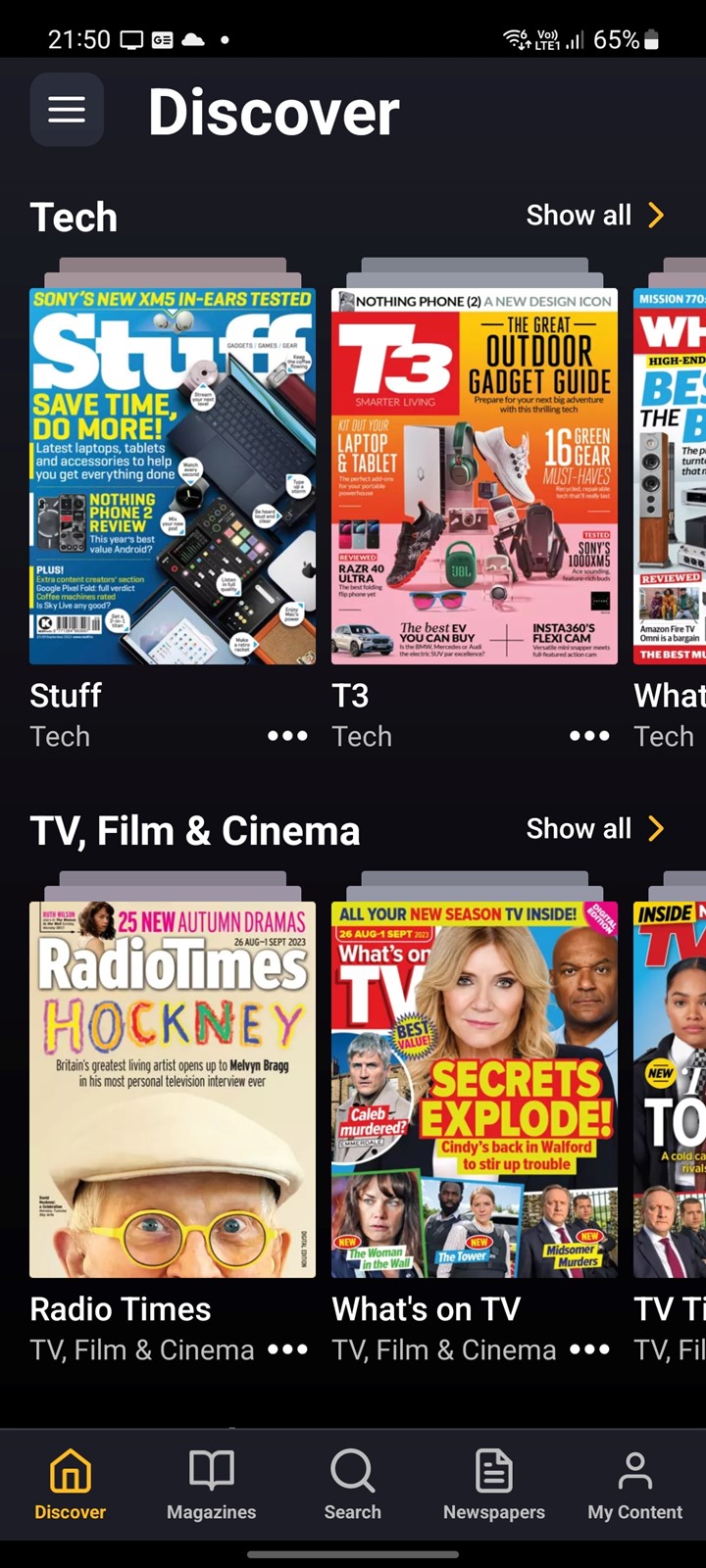This screenshot has height=1568, width=706.
Task: Switch to the Newspapers tab
Action: pos(494,1485)
